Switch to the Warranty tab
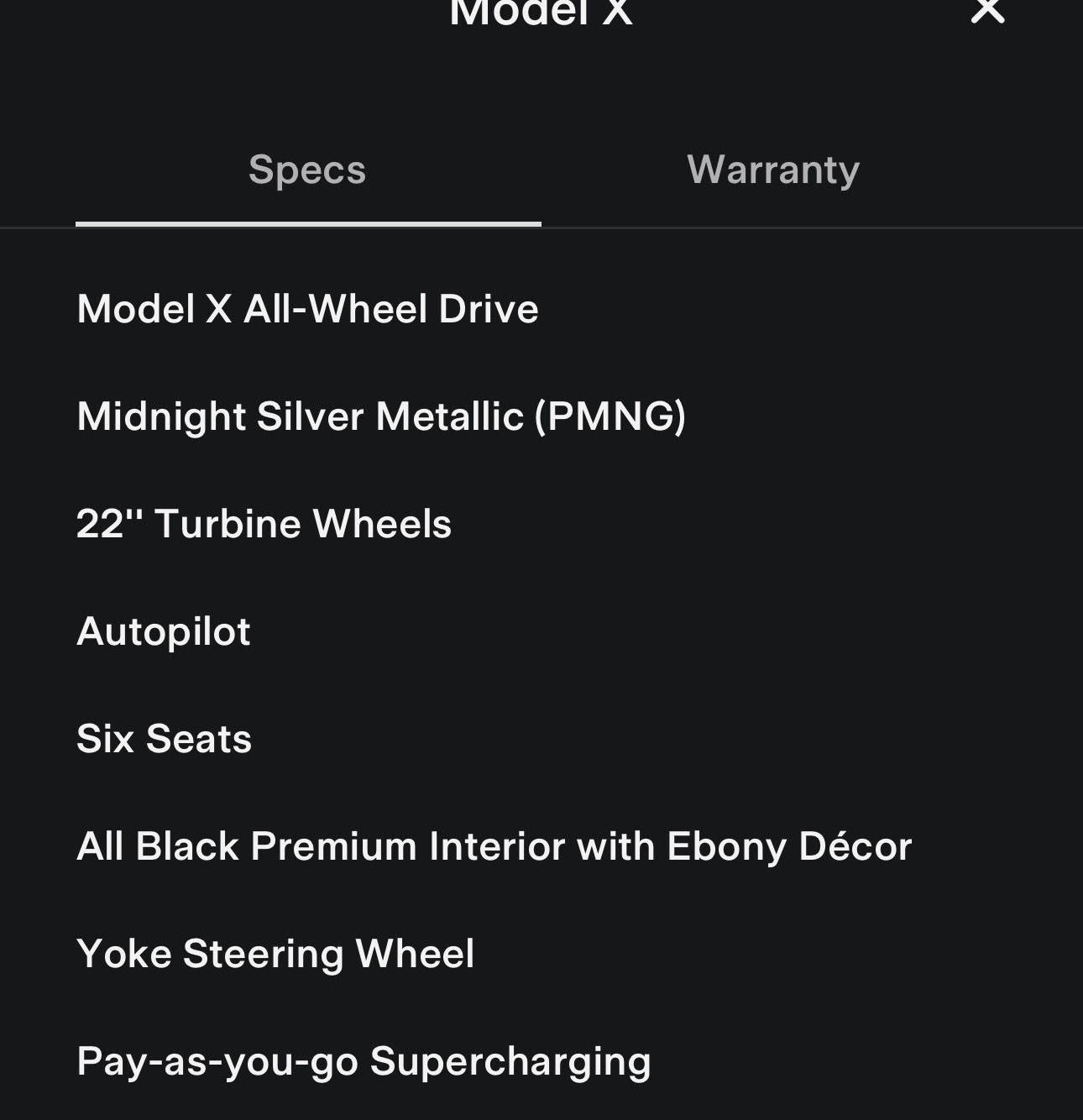1083x1120 pixels. 772,170
